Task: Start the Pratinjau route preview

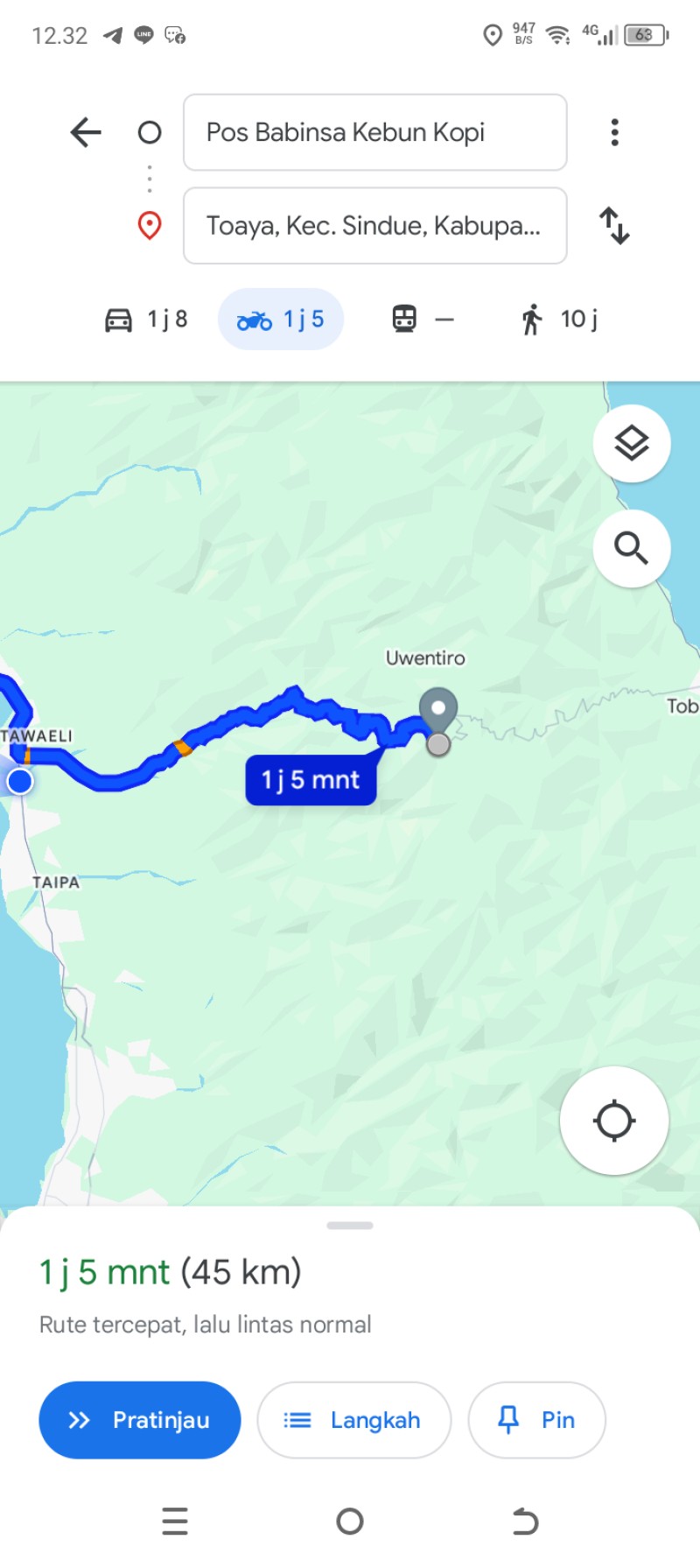Action: [140, 1420]
